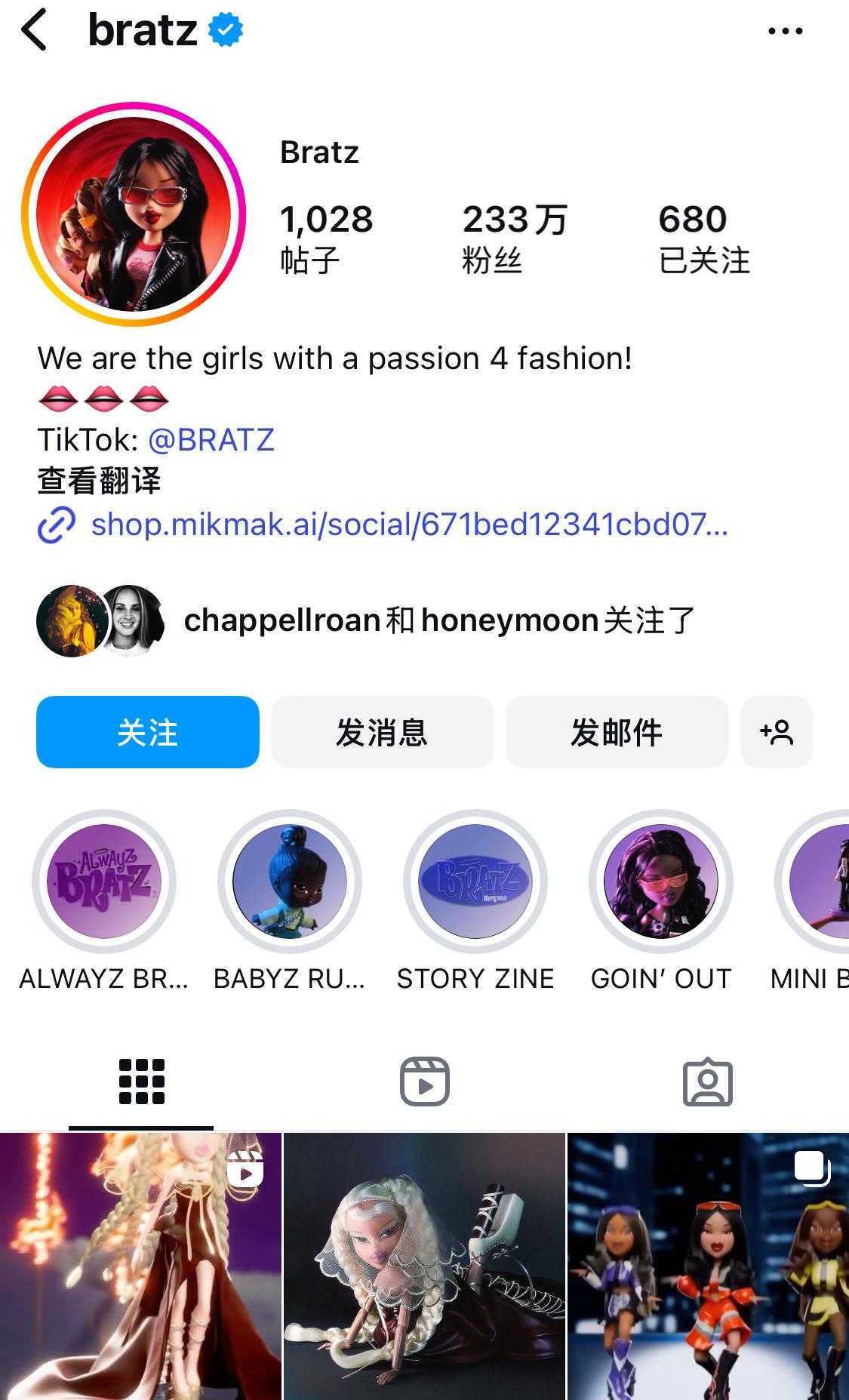Open the three-dot overflow menu
Viewport: 849px width, 1400px height.
[x=785, y=31]
